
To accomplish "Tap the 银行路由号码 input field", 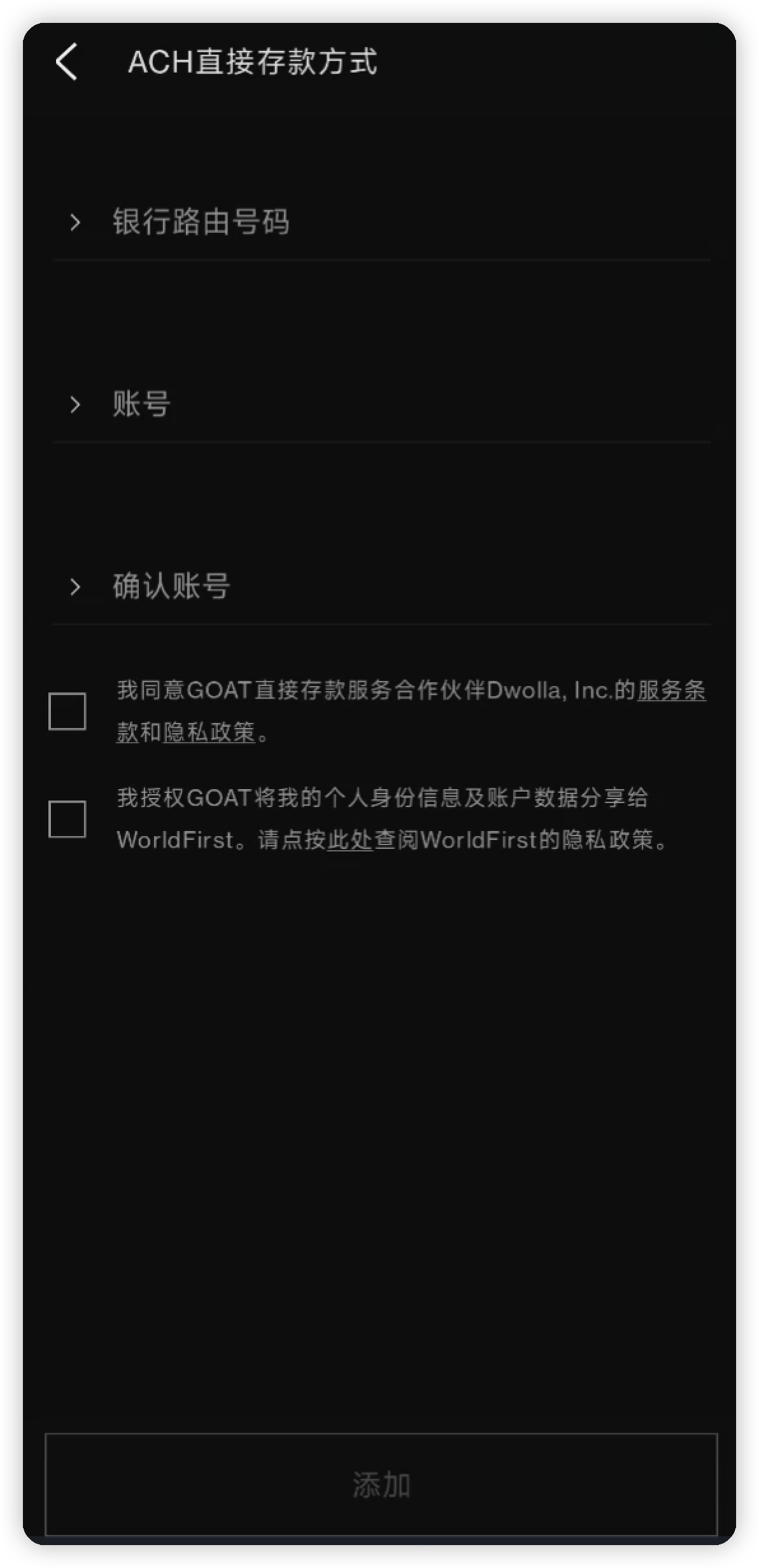I will coord(381,223).
